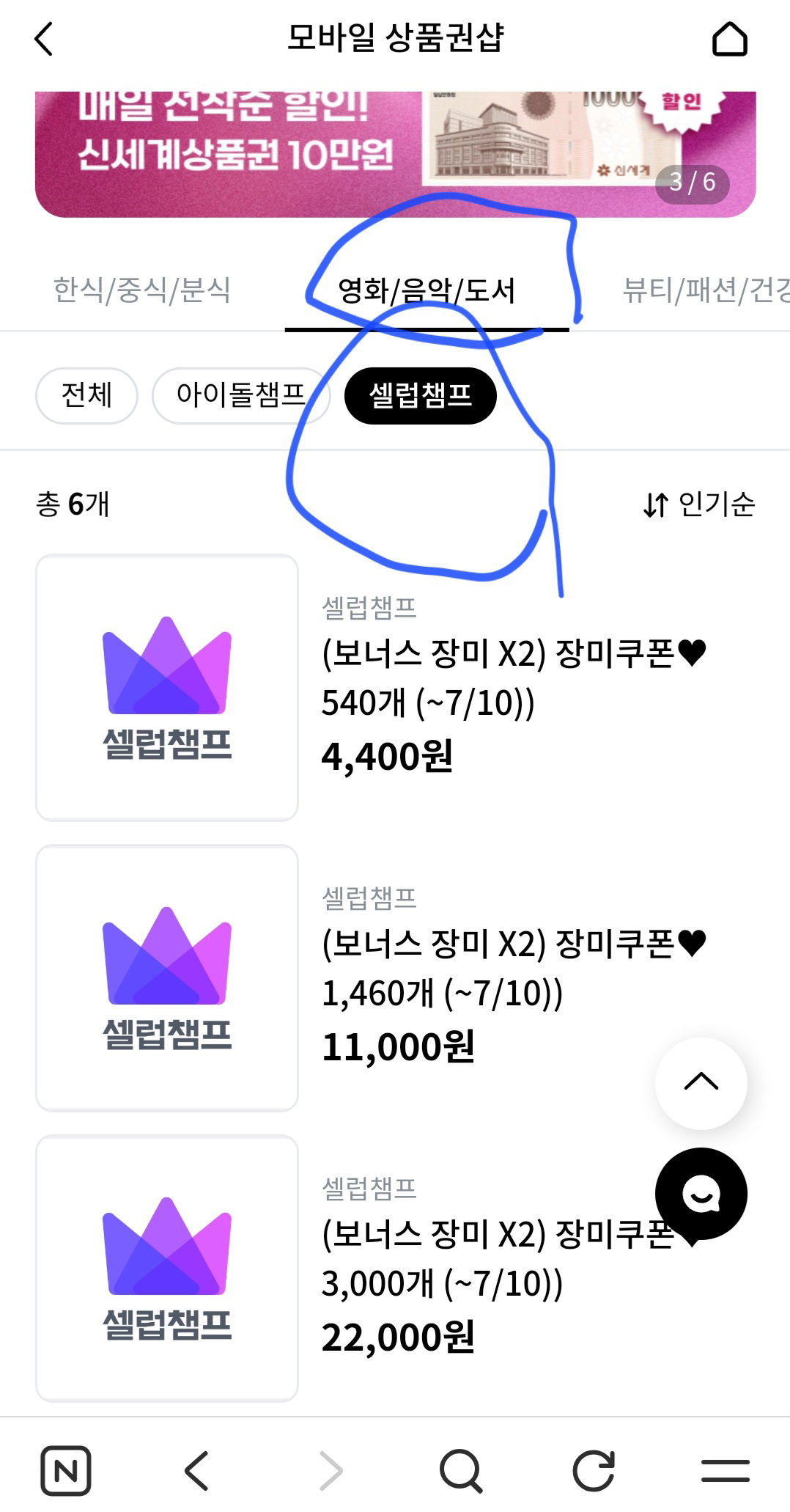Open search from the browser toolbar
Screen dimensions: 790x1512
[x=461, y=1470]
